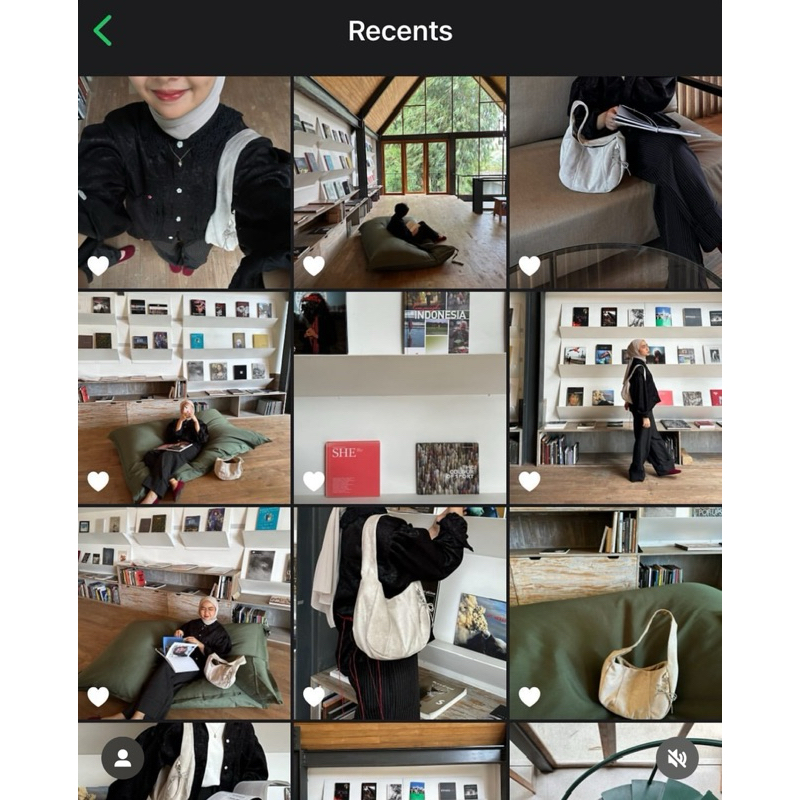800x800 pixels.
Task: Unmute the video sound
Action: click(677, 758)
